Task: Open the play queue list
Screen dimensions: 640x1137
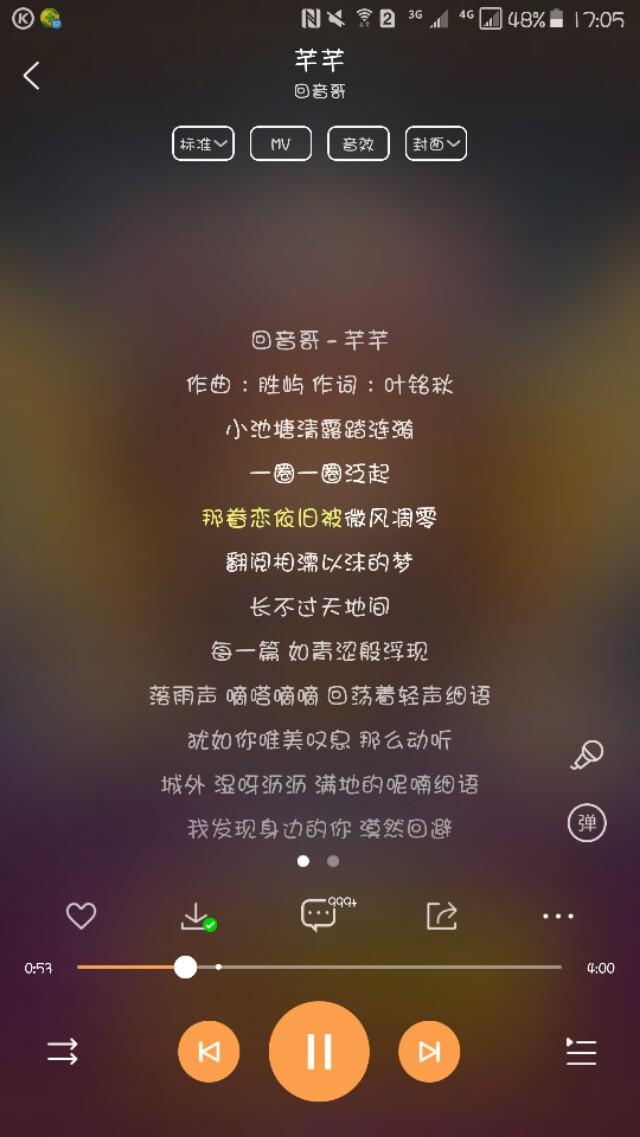Action: coord(581,1051)
